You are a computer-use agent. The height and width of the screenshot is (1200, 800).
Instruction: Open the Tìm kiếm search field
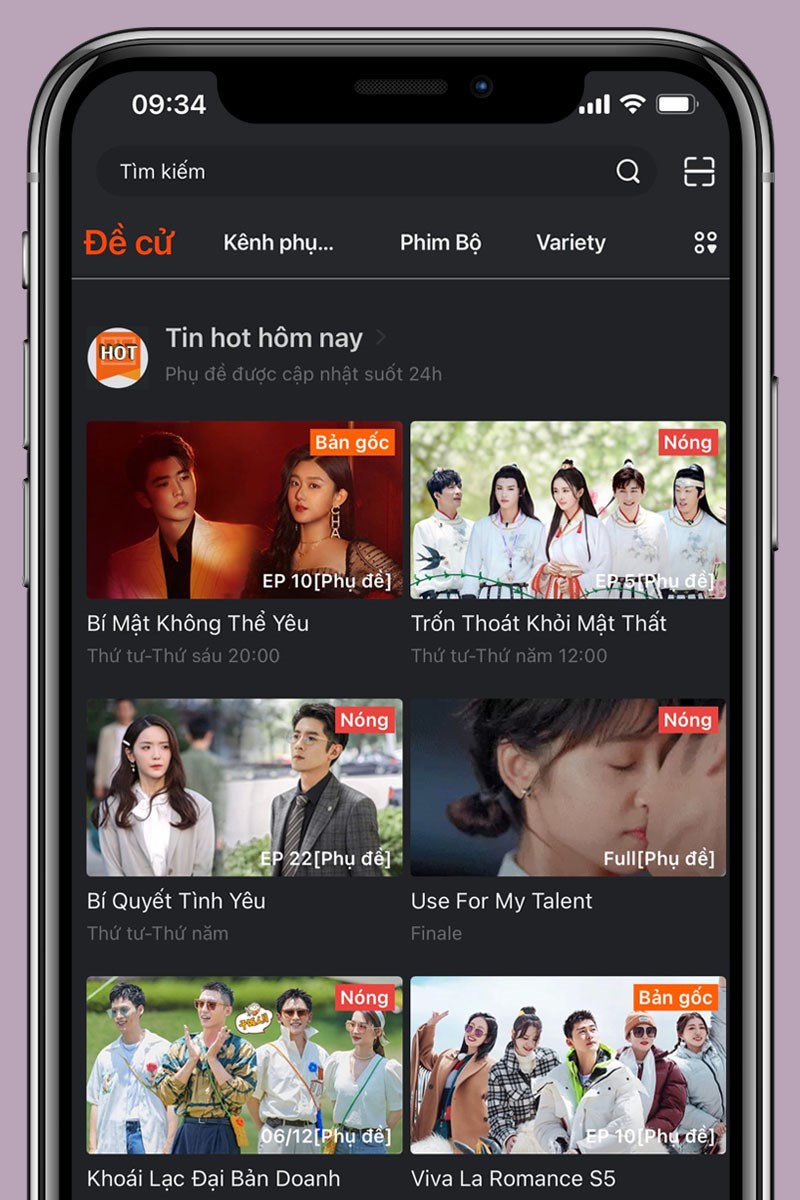tap(350, 172)
